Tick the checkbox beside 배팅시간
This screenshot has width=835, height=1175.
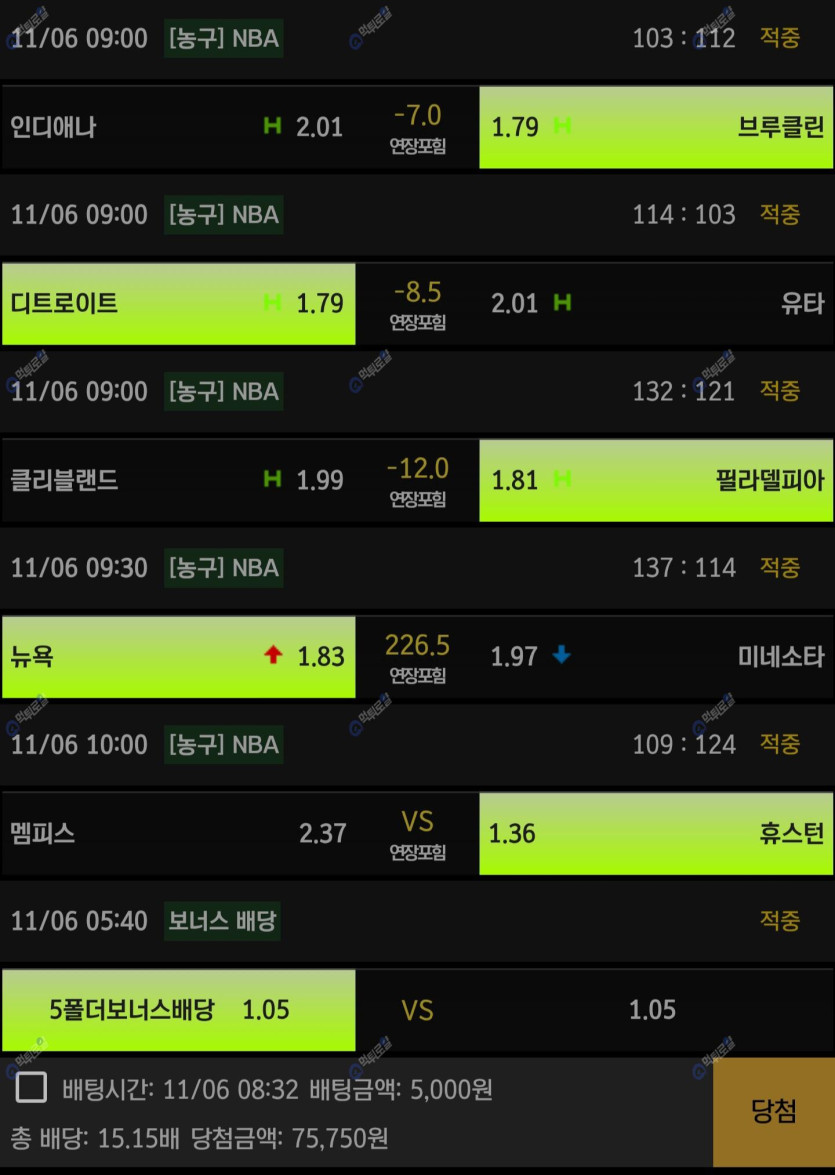click(31, 1088)
